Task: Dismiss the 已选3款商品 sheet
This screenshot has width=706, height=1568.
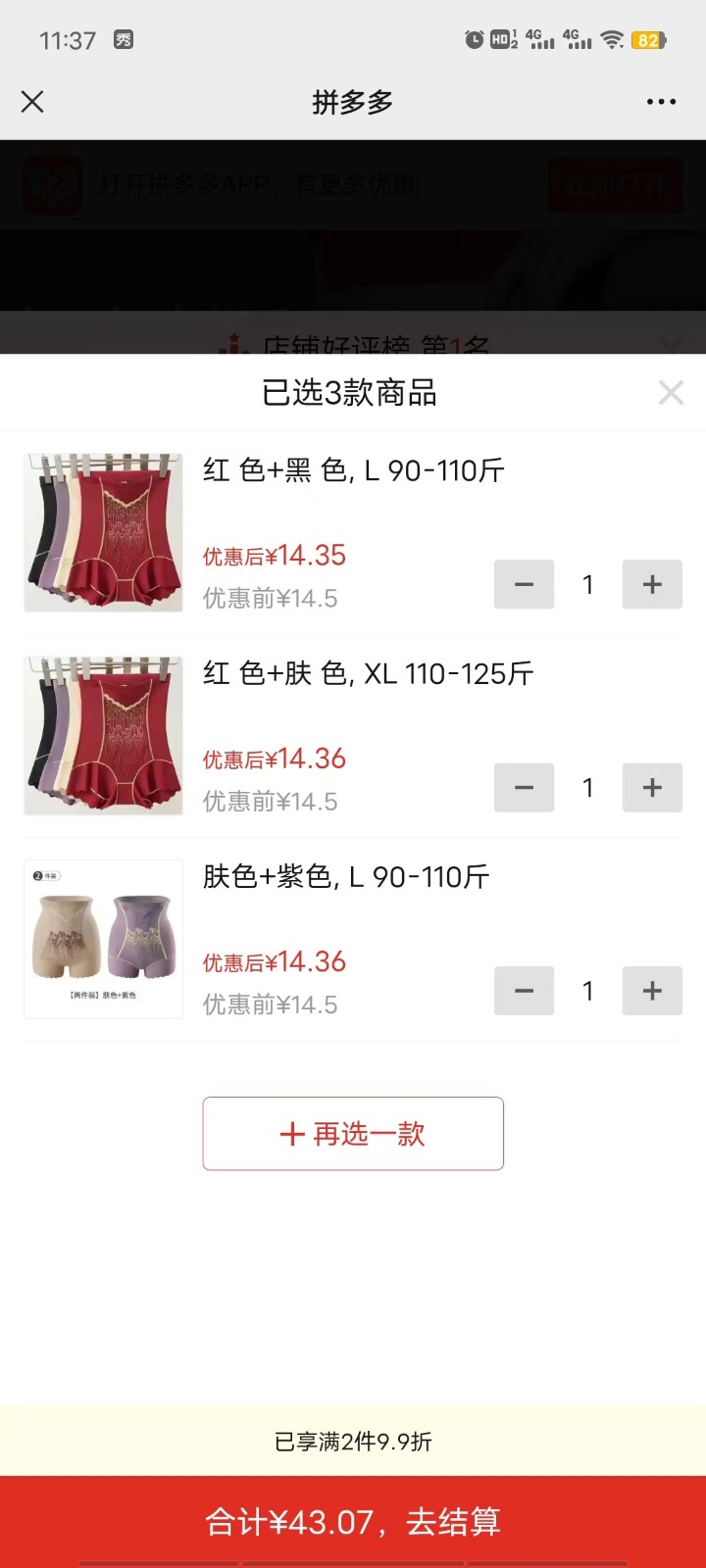Action: (671, 393)
